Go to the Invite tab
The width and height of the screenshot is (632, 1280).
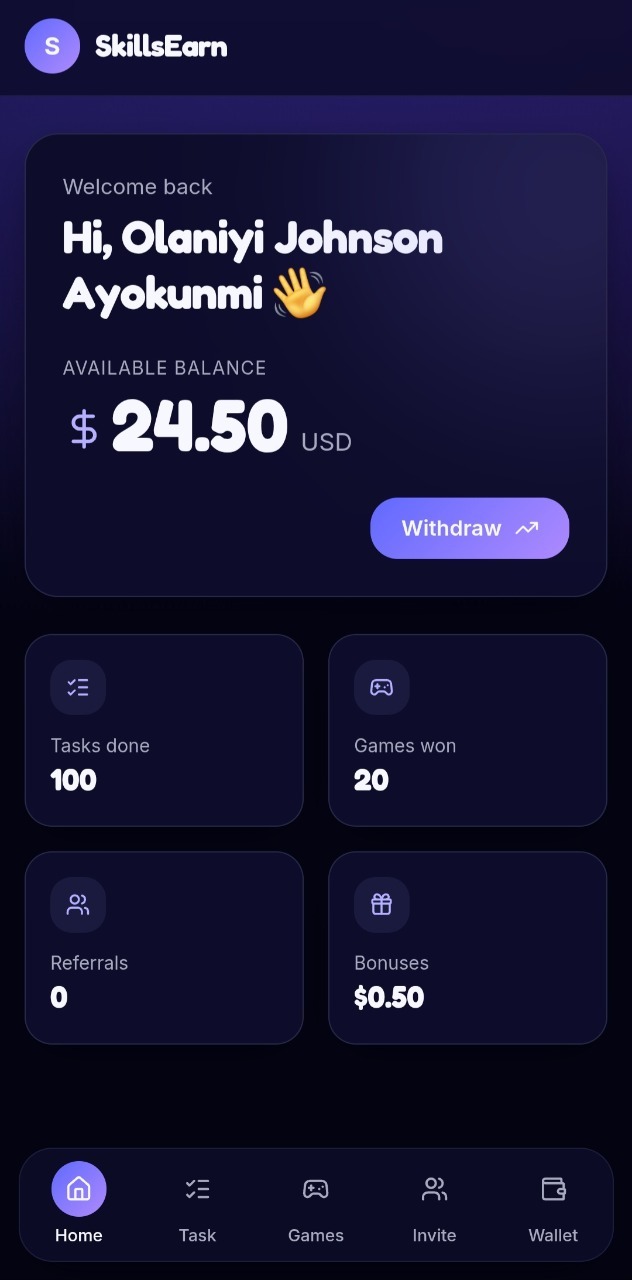click(x=434, y=1206)
